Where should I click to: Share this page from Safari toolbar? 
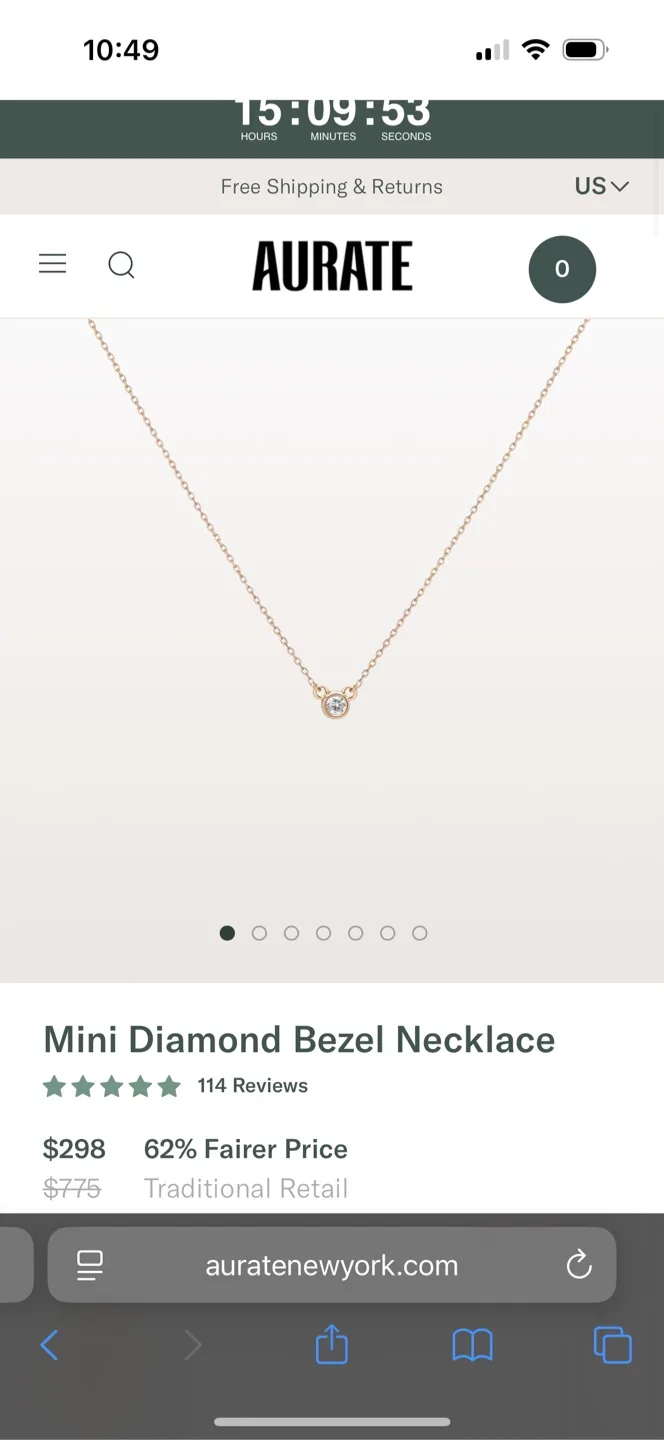coord(332,1345)
